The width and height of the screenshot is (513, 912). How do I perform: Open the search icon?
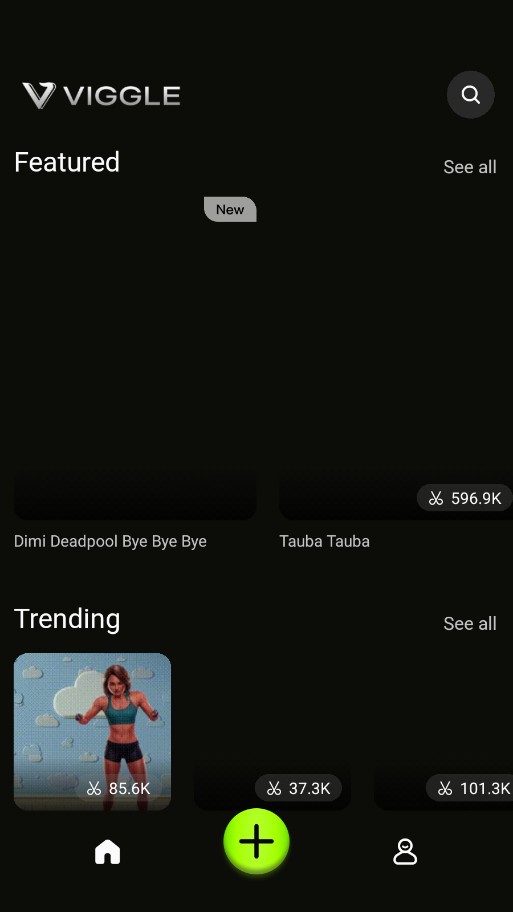tap(471, 95)
